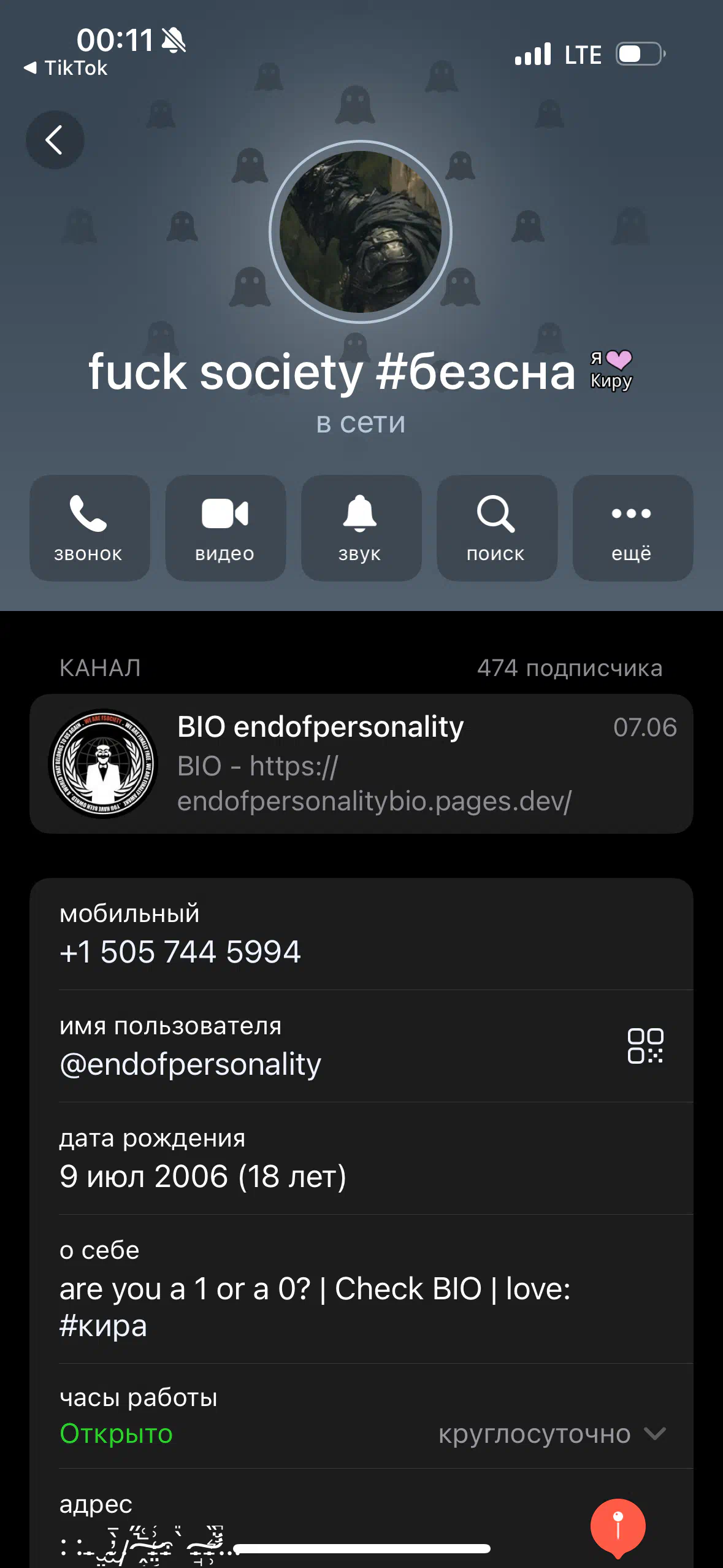Return to TikTok via status bar link
The width and height of the screenshot is (723, 1568).
coord(65,68)
